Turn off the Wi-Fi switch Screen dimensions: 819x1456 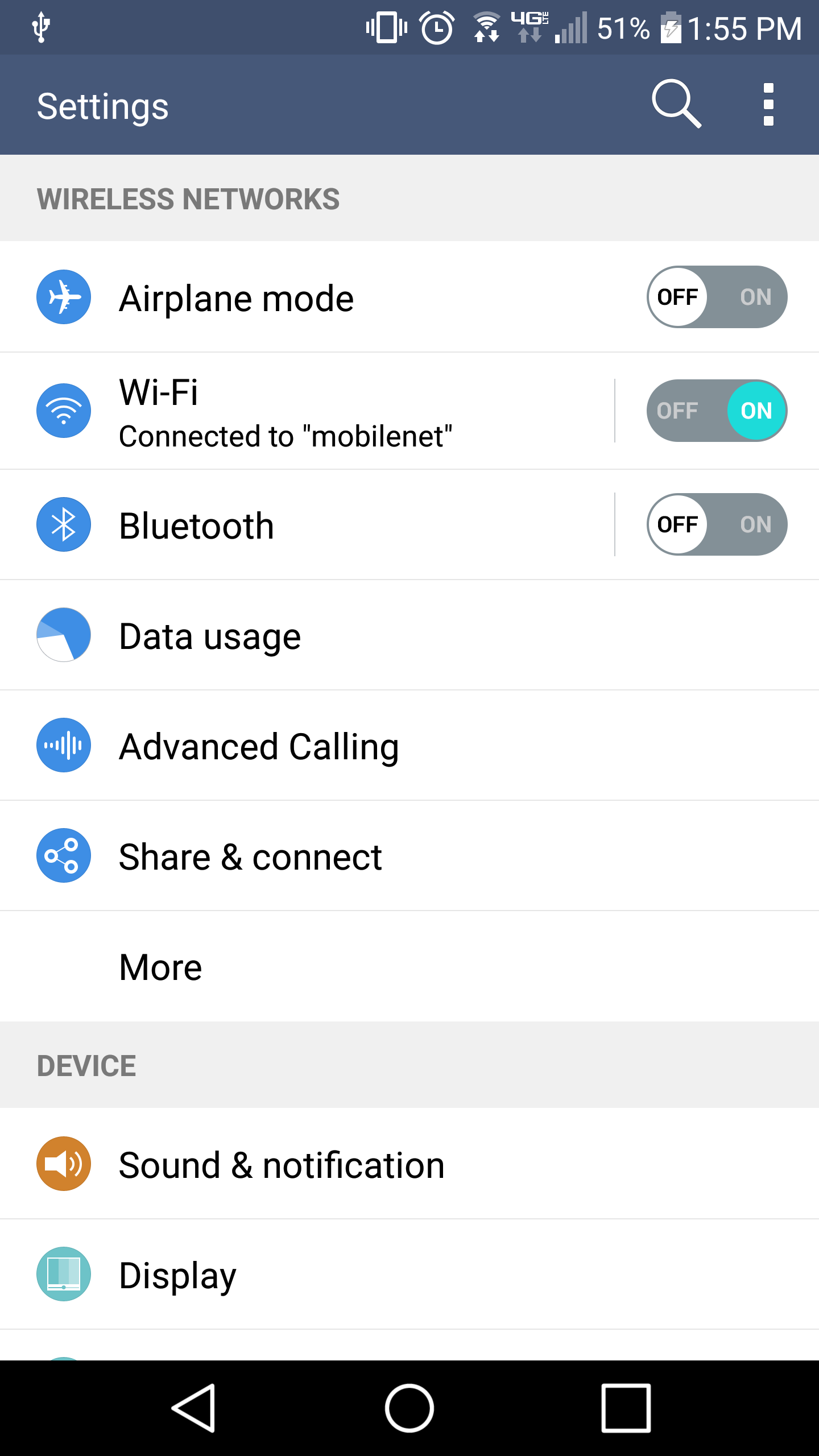coord(717,411)
